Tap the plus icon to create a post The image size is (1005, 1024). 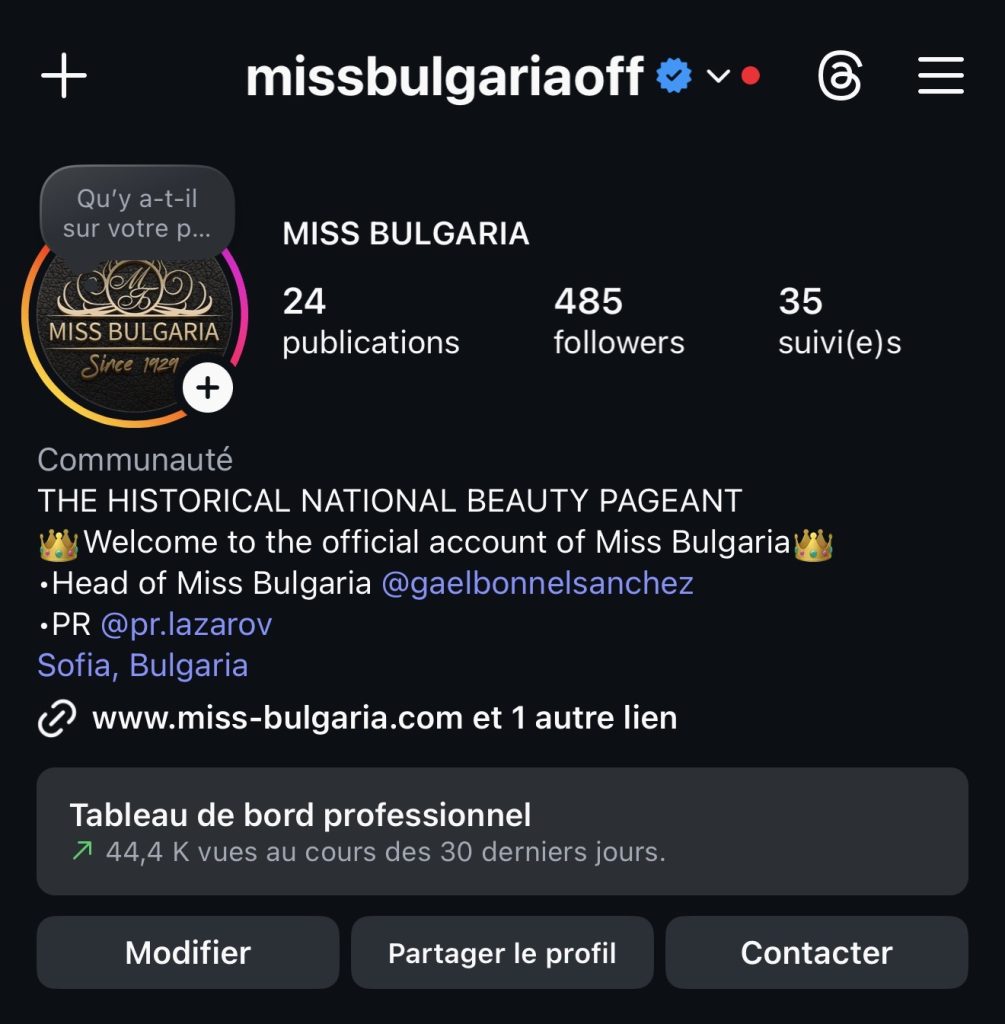(x=64, y=76)
